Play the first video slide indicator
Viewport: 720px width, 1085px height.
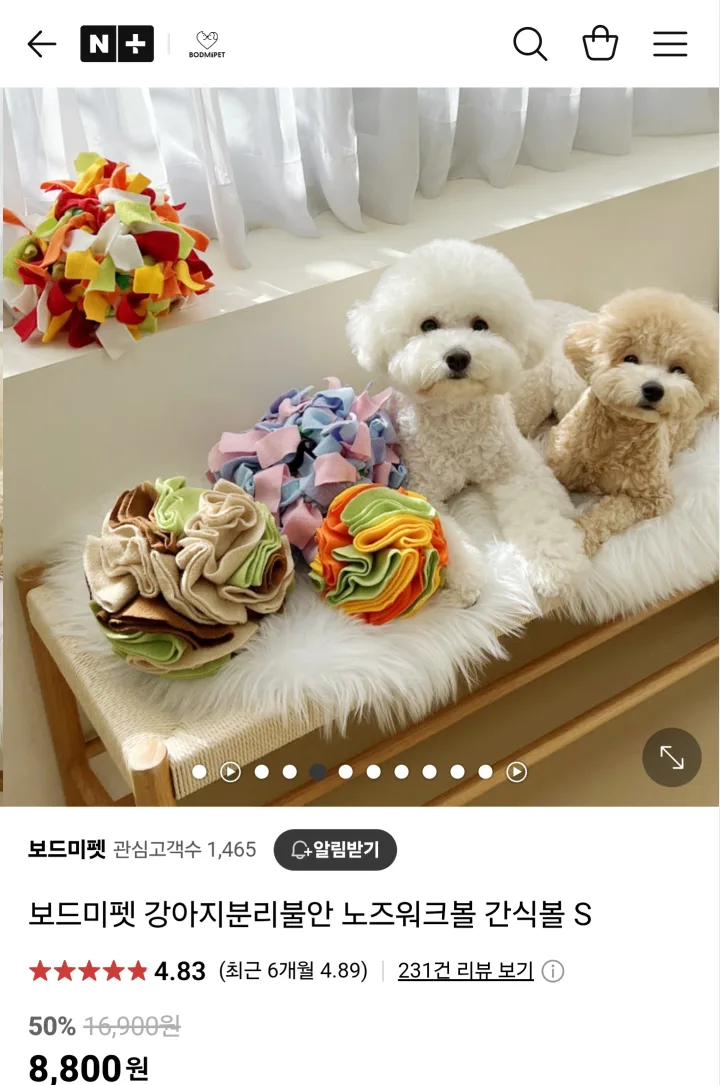pyautogui.click(x=230, y=772)
